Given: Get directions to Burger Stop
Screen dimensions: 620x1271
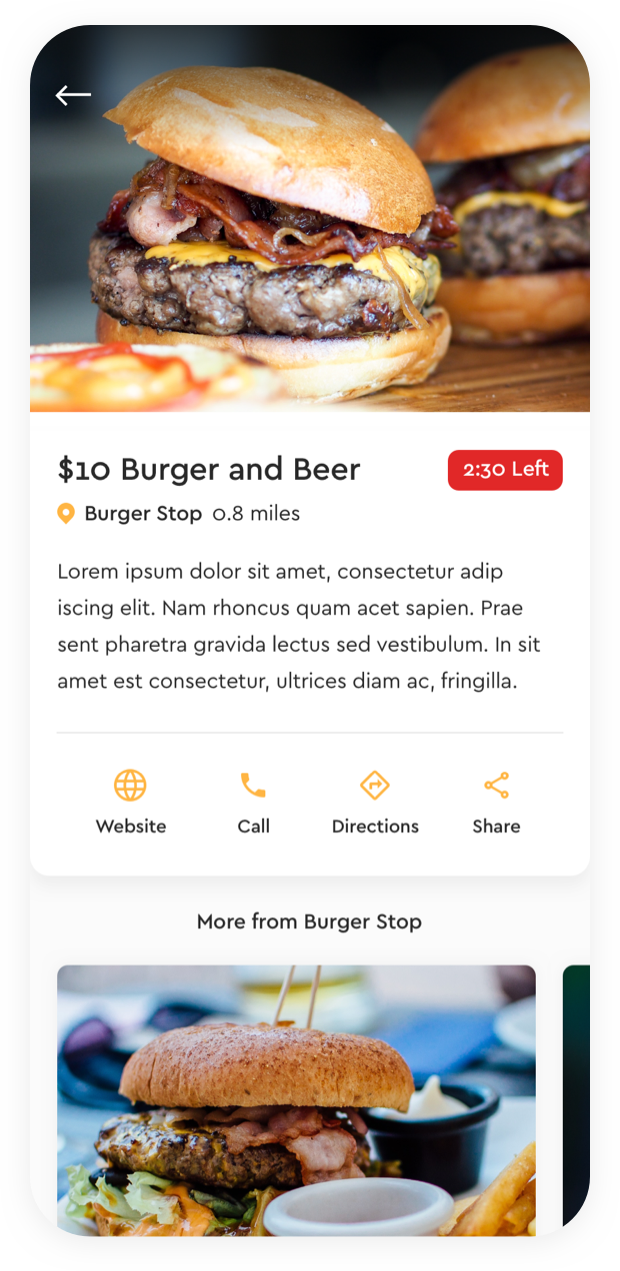Looking at the screenshot, I should click(375, 801).
